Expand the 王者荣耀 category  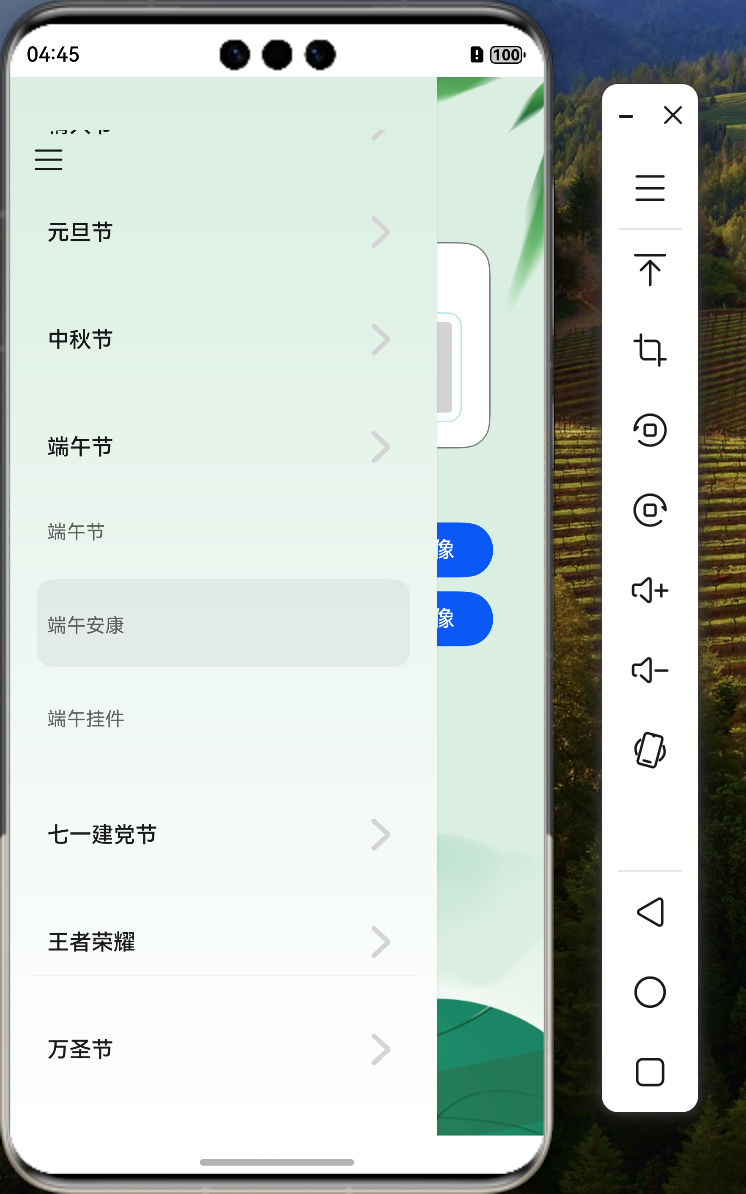(222, 941)
